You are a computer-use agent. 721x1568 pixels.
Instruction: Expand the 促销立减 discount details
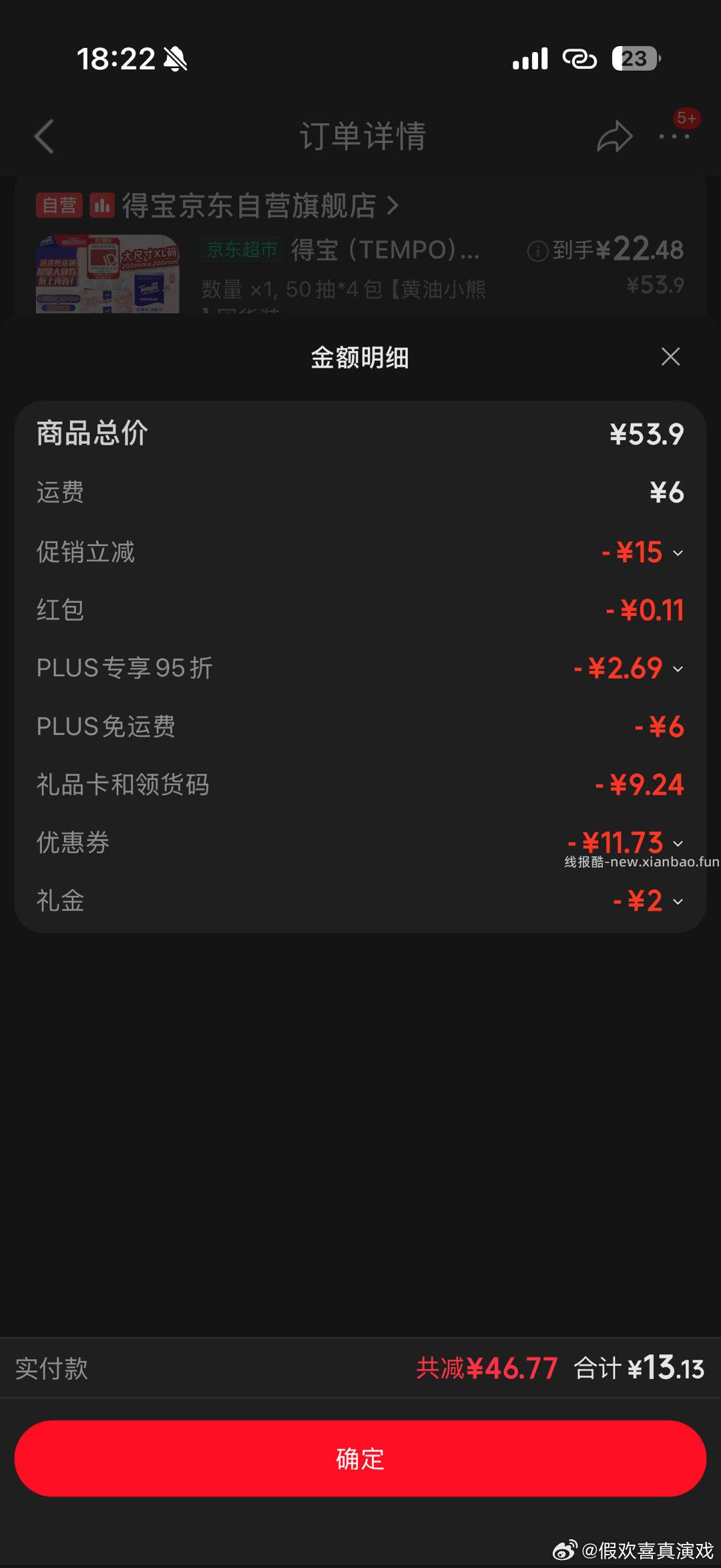680,553
